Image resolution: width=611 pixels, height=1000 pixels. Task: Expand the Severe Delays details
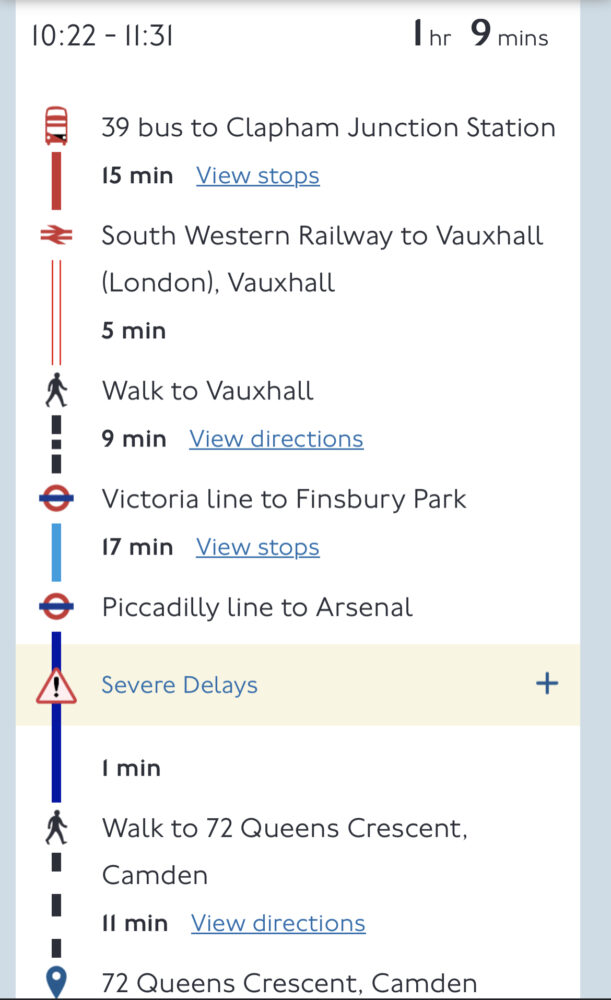pyautogui.click(x=546, y=684)
